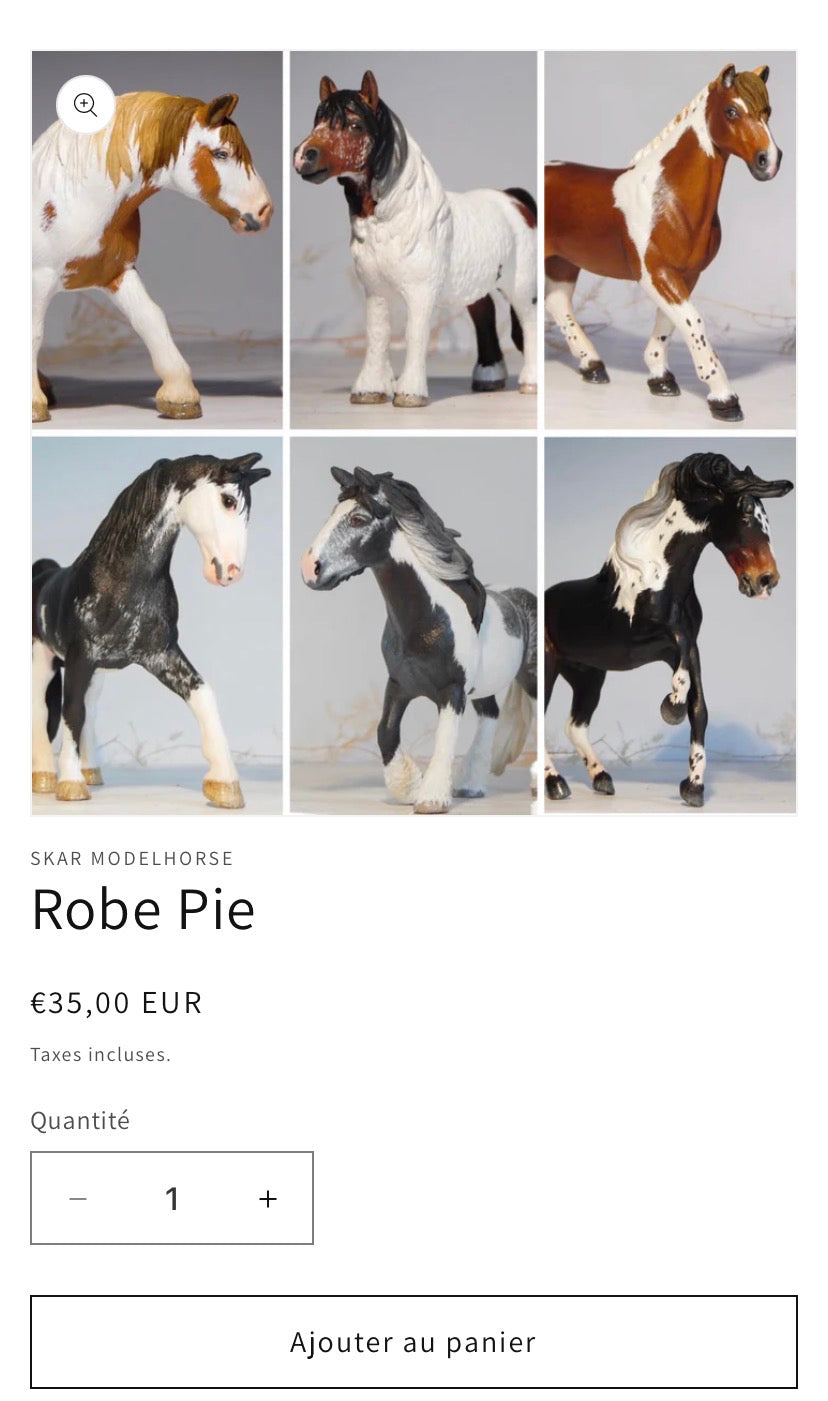Edit the quantity number field
This screenshot has width=828, height=1401.
[172, 1198]
